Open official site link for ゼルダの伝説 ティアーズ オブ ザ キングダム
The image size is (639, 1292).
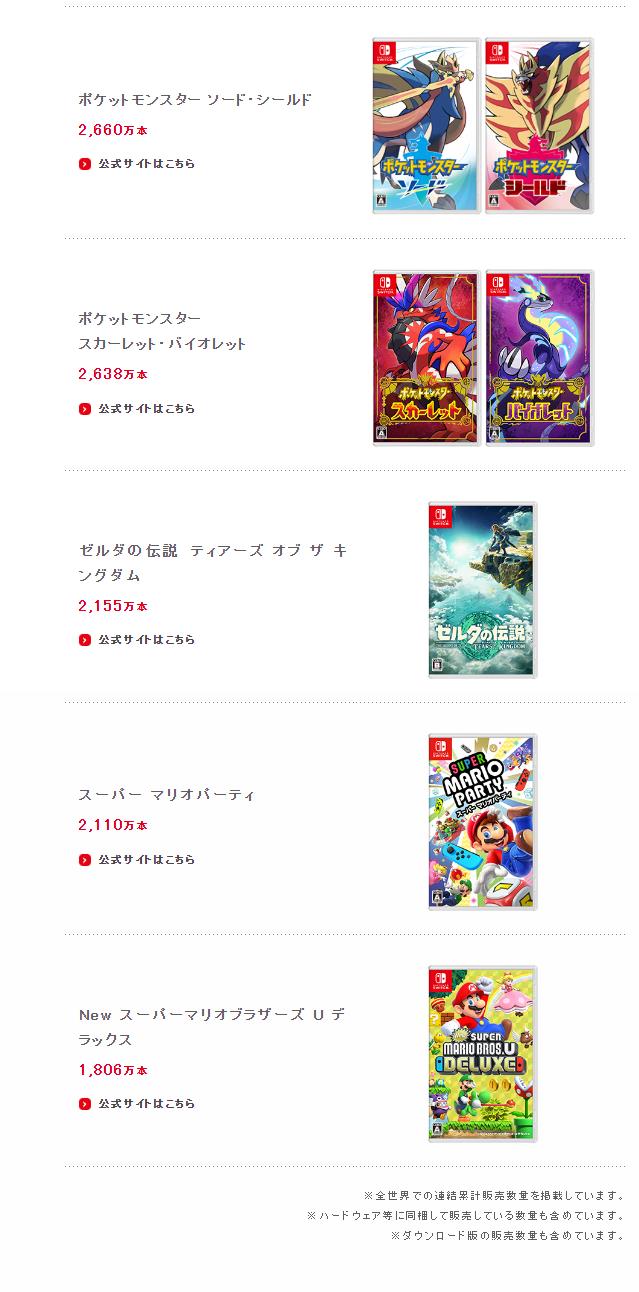point(145,639)
